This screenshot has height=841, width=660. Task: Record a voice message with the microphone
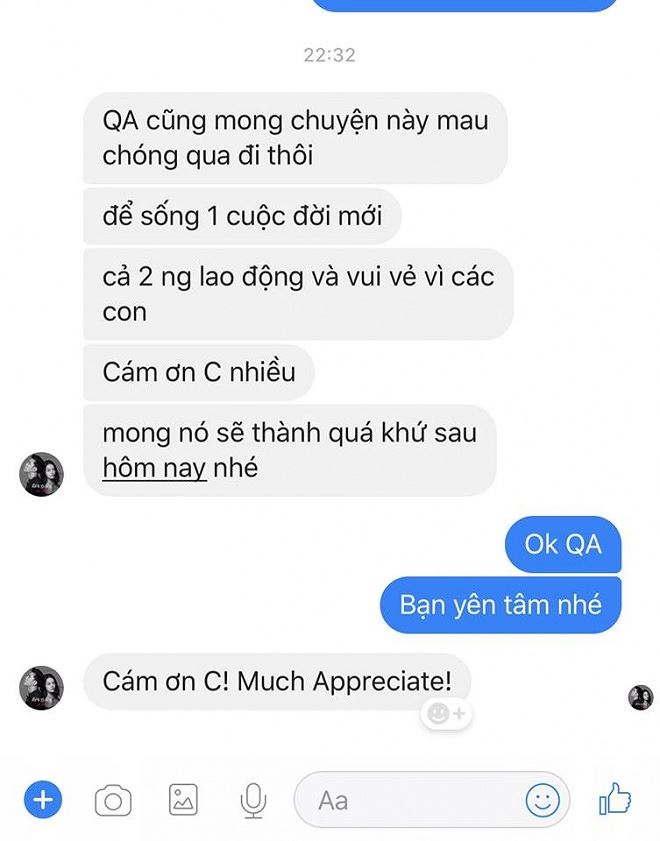pyautogui.click(x=253, y=800)
